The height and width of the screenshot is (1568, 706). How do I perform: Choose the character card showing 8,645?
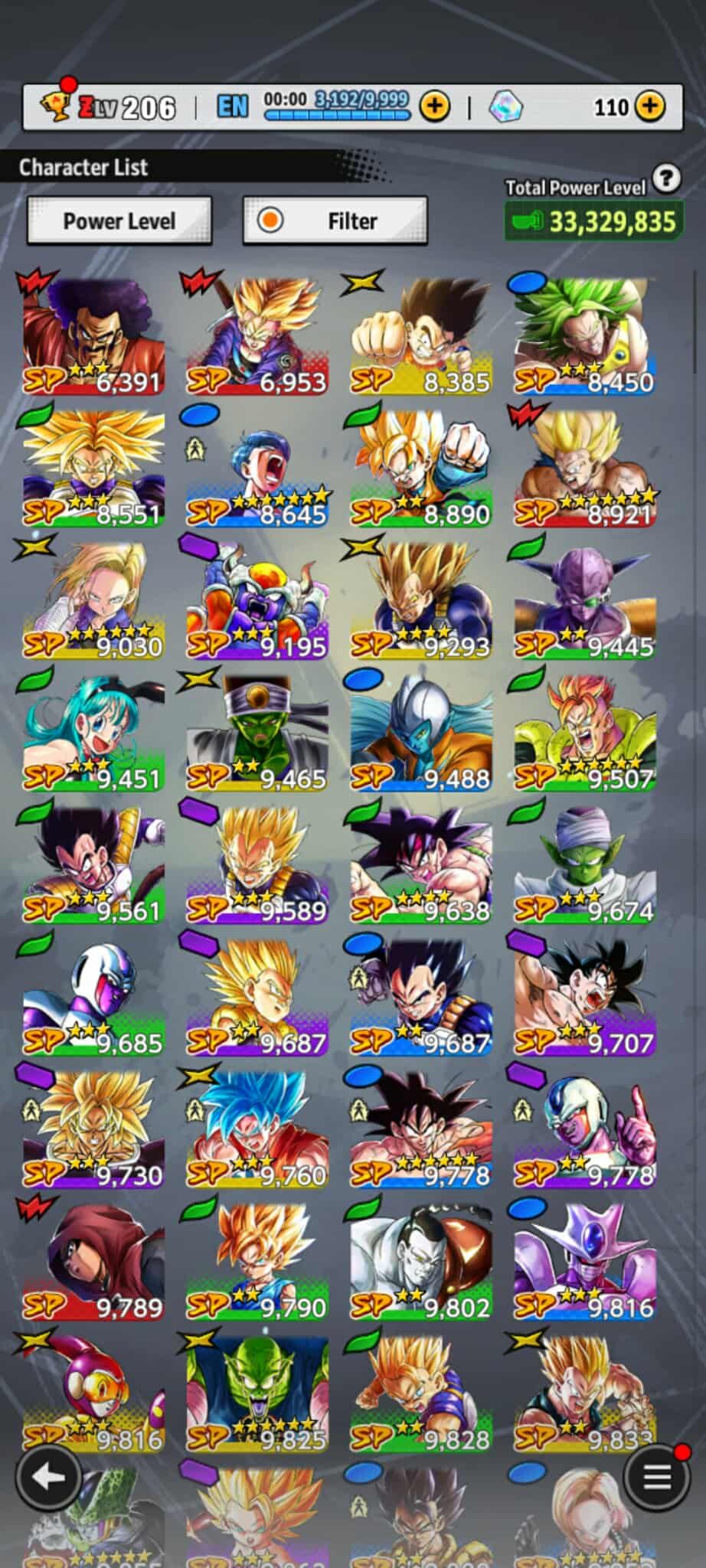257,469
